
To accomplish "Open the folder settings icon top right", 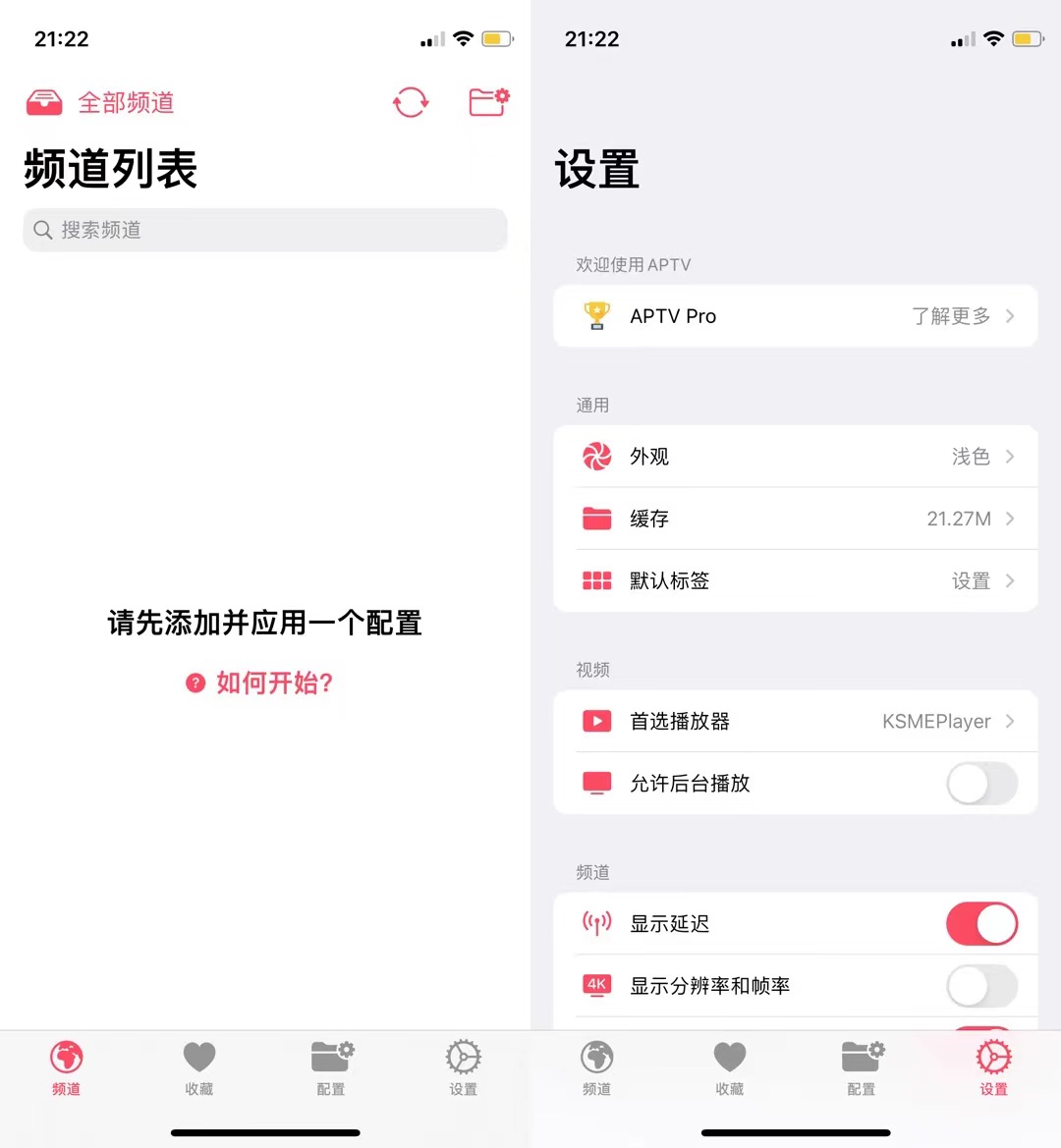I will (x=488, y=101).
